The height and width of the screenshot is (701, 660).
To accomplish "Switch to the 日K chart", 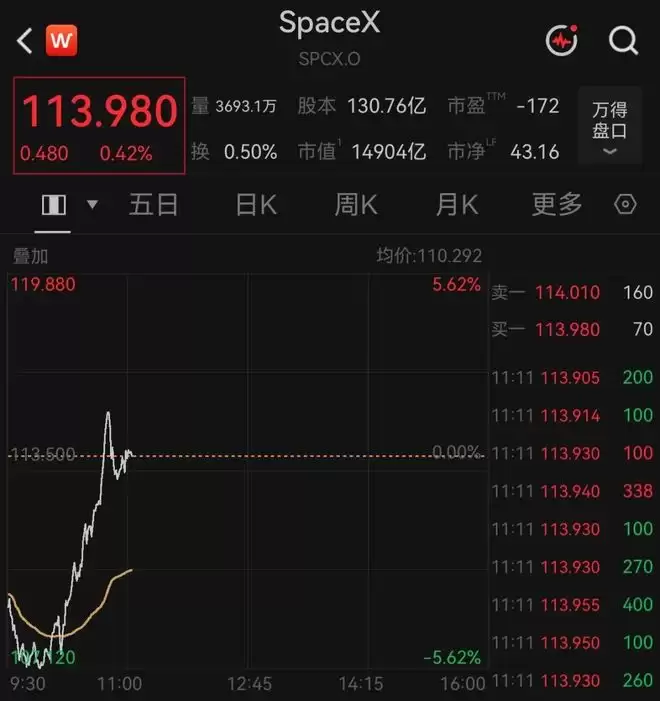I will pyautogui.click(x=256, y=205).
